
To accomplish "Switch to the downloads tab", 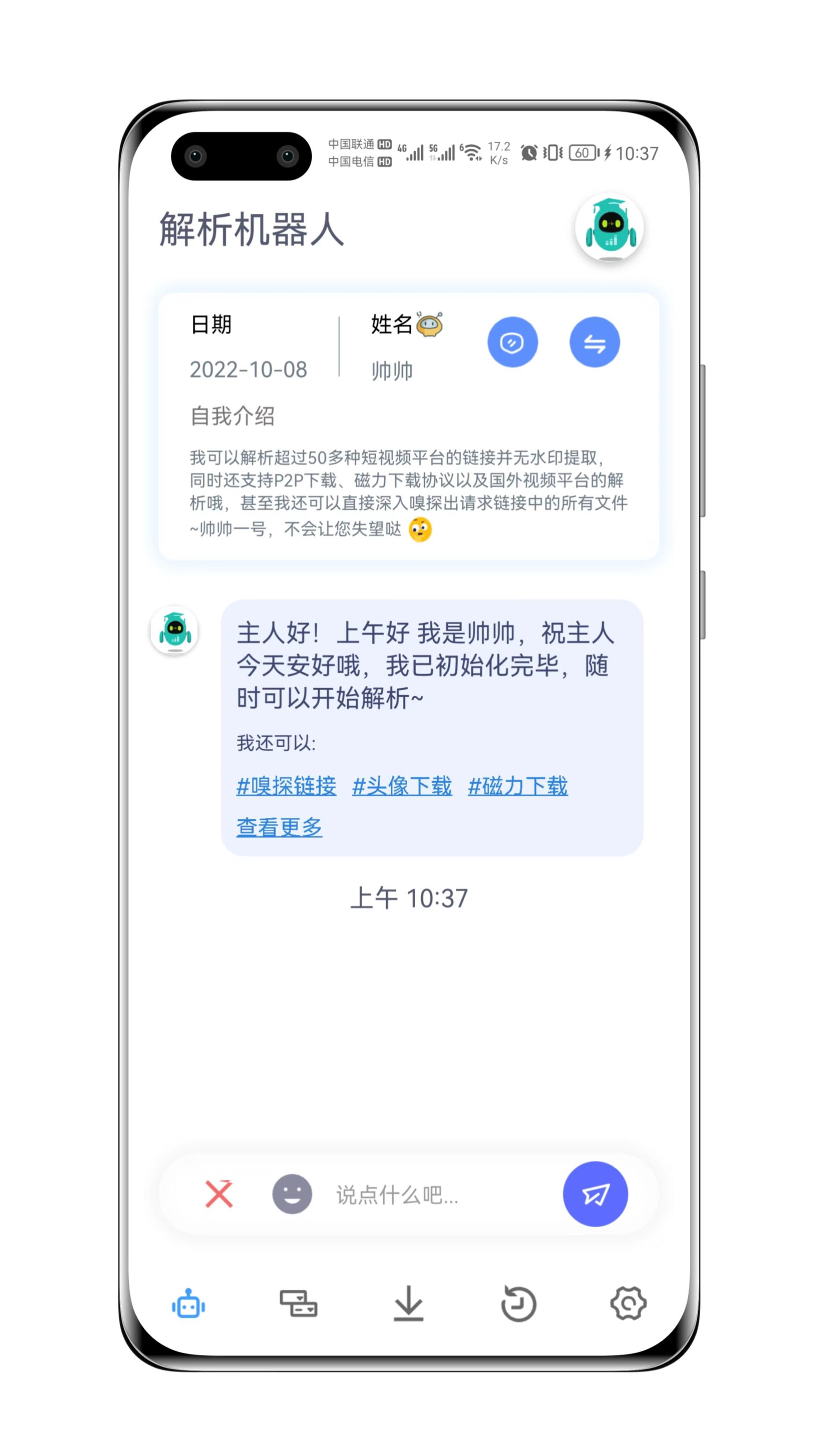I will click(408, 1304).
